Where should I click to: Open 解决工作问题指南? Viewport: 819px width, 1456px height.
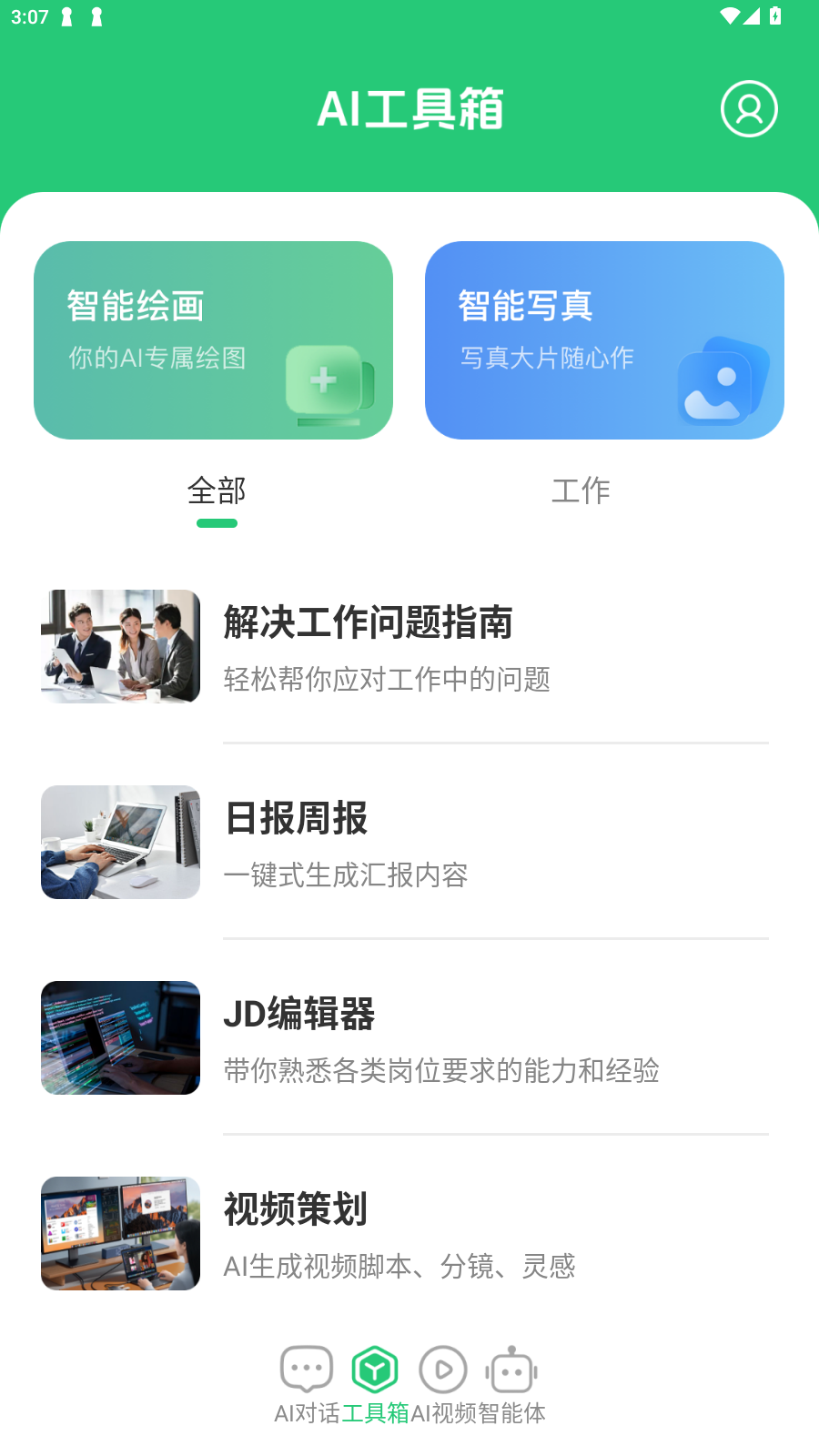point(405,647)
